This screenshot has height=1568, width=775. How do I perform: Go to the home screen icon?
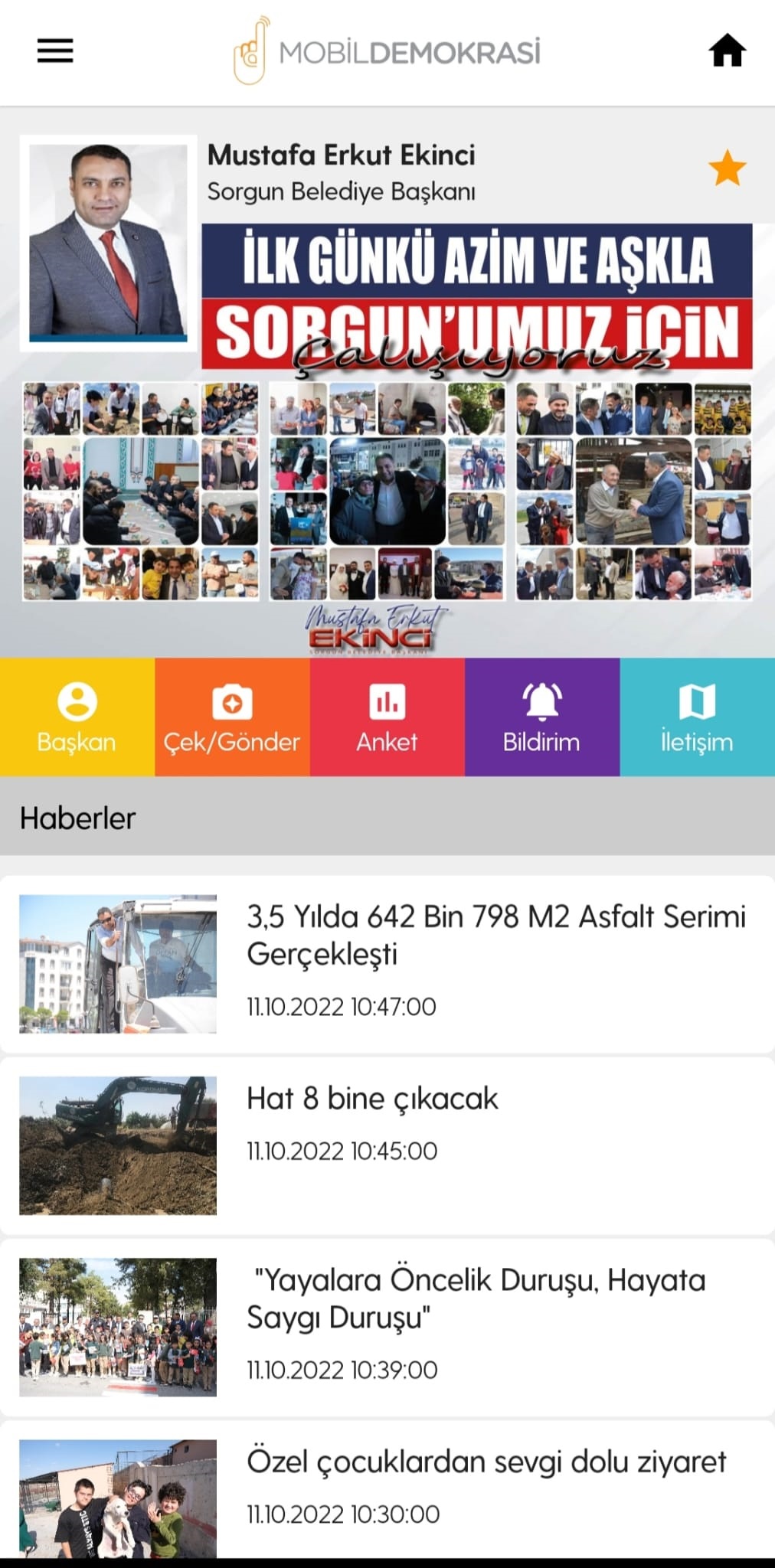click(727, 51)
